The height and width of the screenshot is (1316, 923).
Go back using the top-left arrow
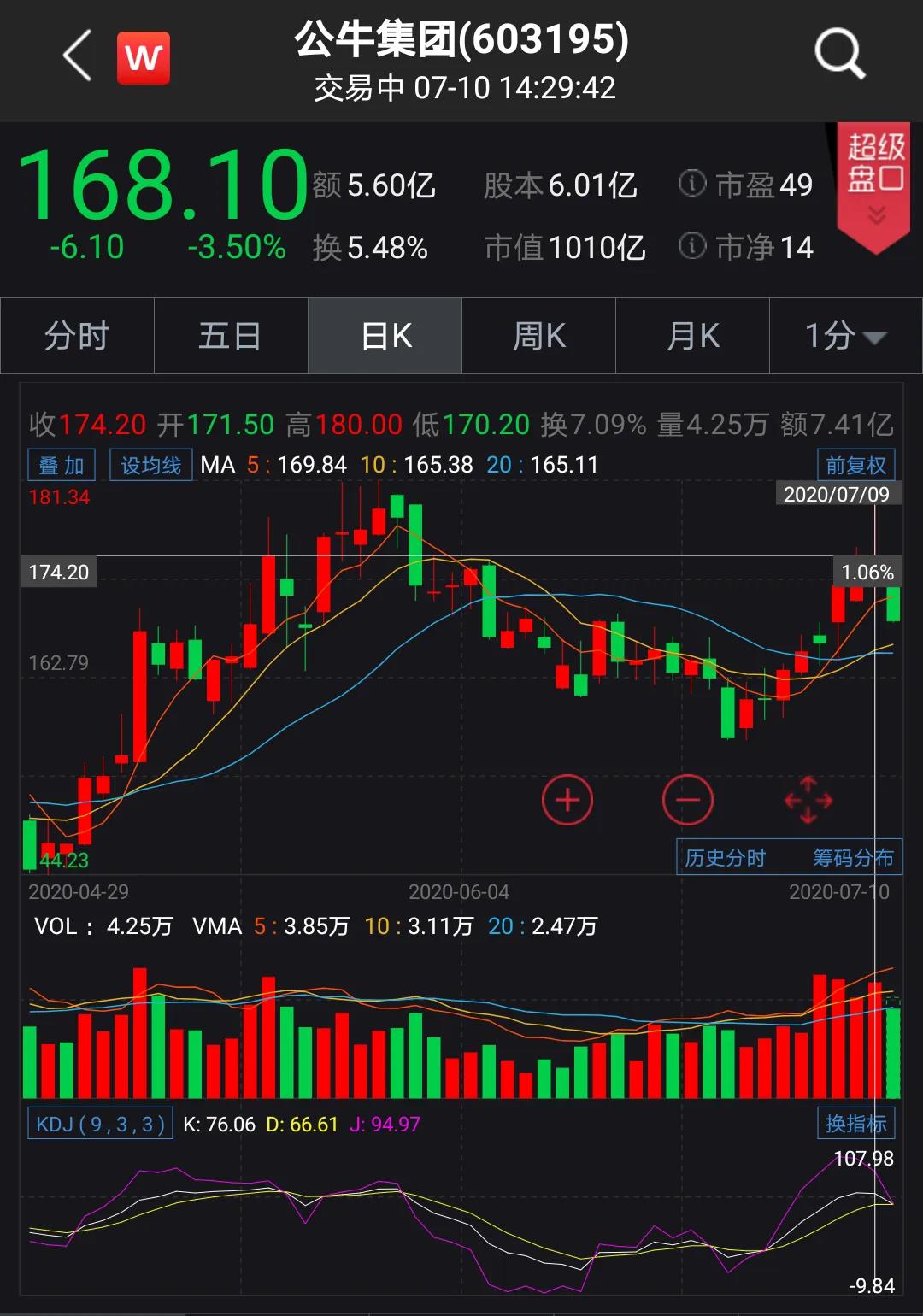78,56
